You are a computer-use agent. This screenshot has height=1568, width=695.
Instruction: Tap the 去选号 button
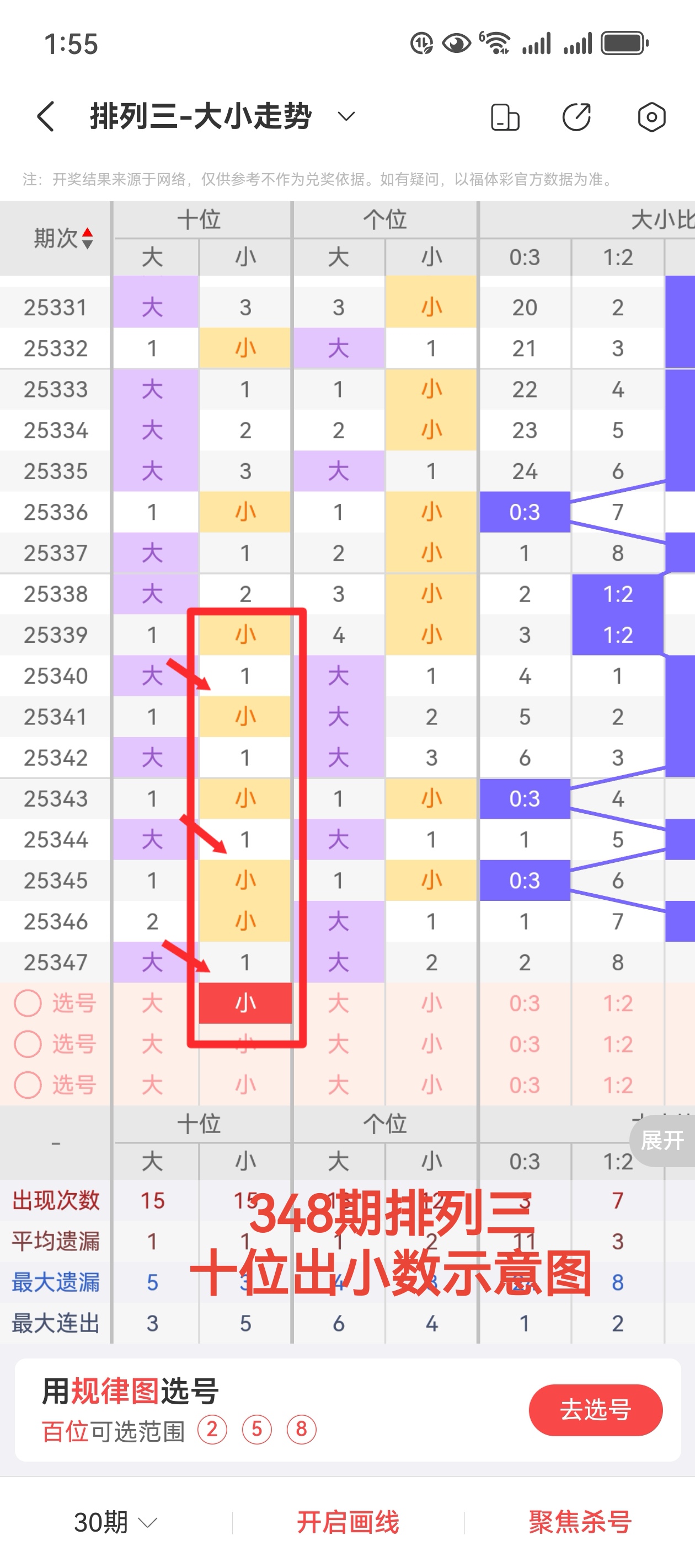(x=595, y=1411)
